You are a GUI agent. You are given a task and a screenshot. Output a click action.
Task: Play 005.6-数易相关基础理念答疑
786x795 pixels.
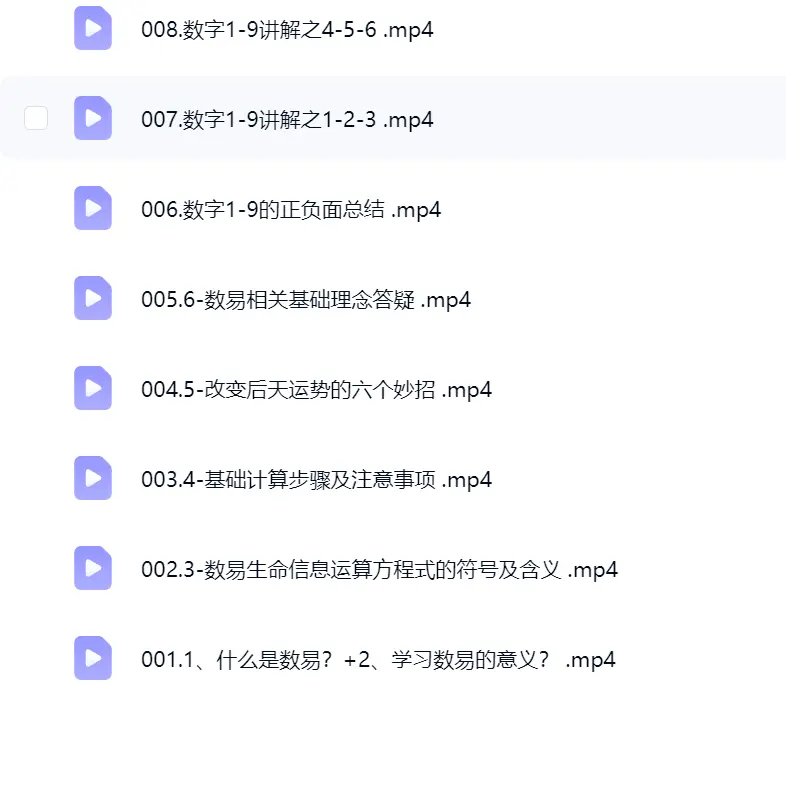(306, 300)
